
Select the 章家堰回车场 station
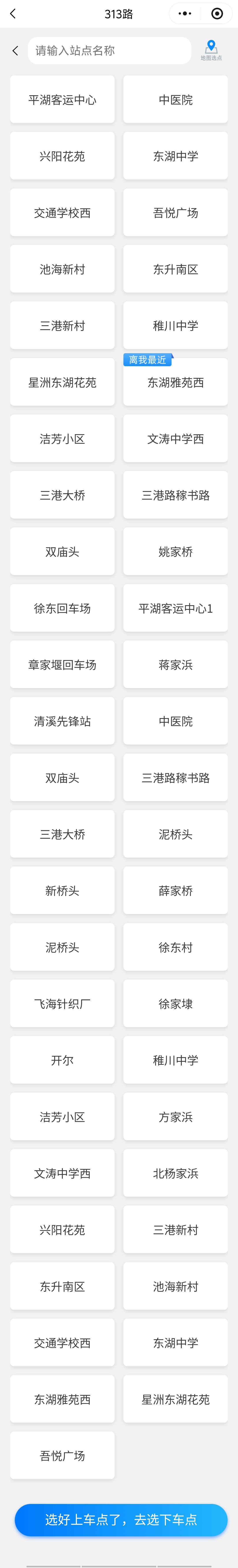coord(62,665)
